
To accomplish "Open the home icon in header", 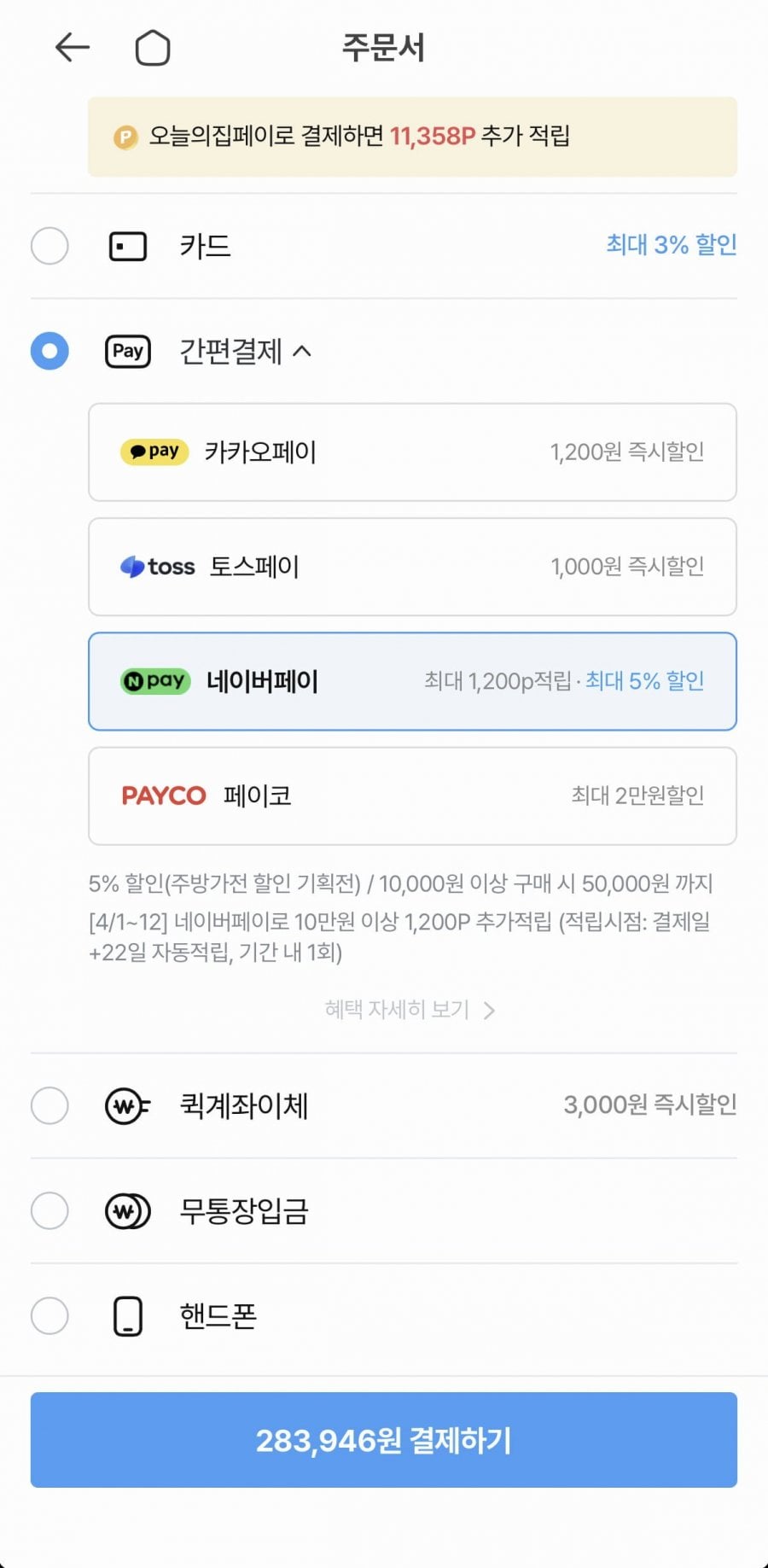I will click(x=153, y=48).
